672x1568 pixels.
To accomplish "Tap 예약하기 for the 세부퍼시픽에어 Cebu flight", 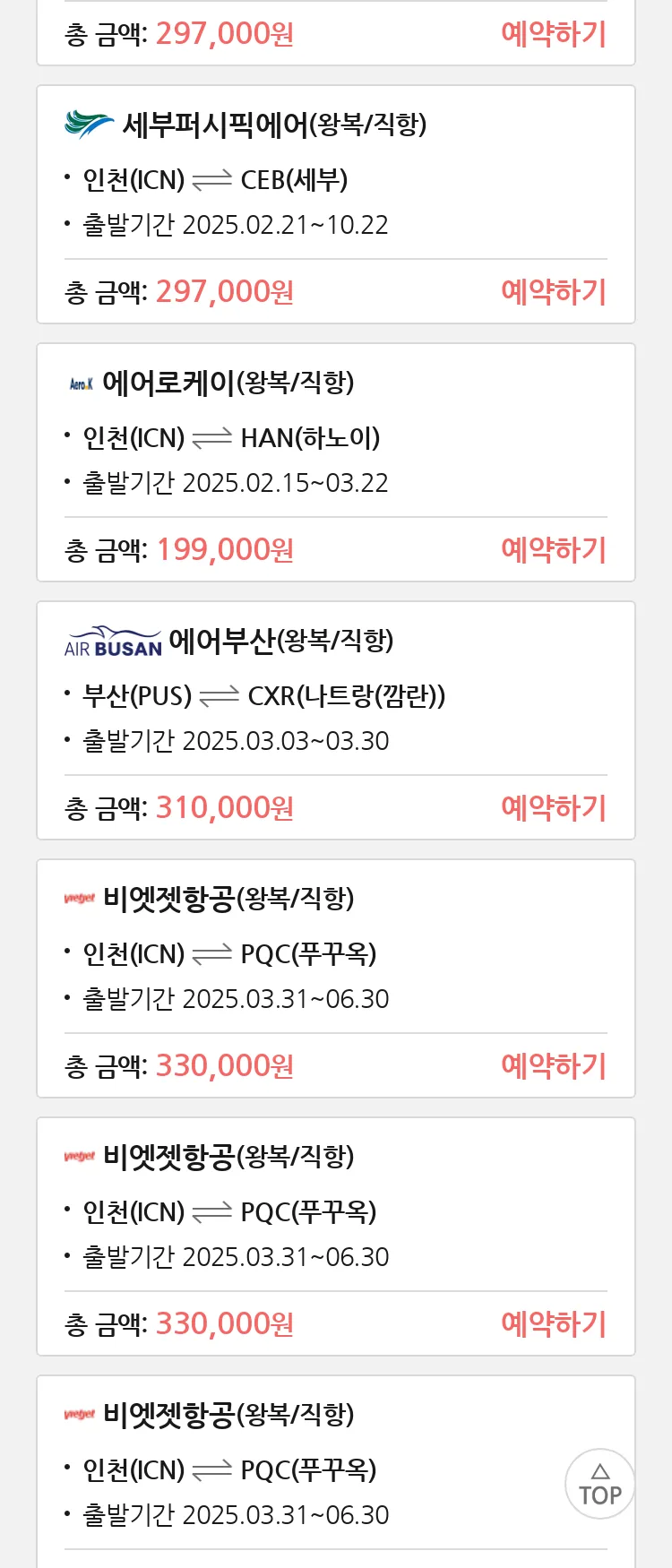I will (553, 292).
